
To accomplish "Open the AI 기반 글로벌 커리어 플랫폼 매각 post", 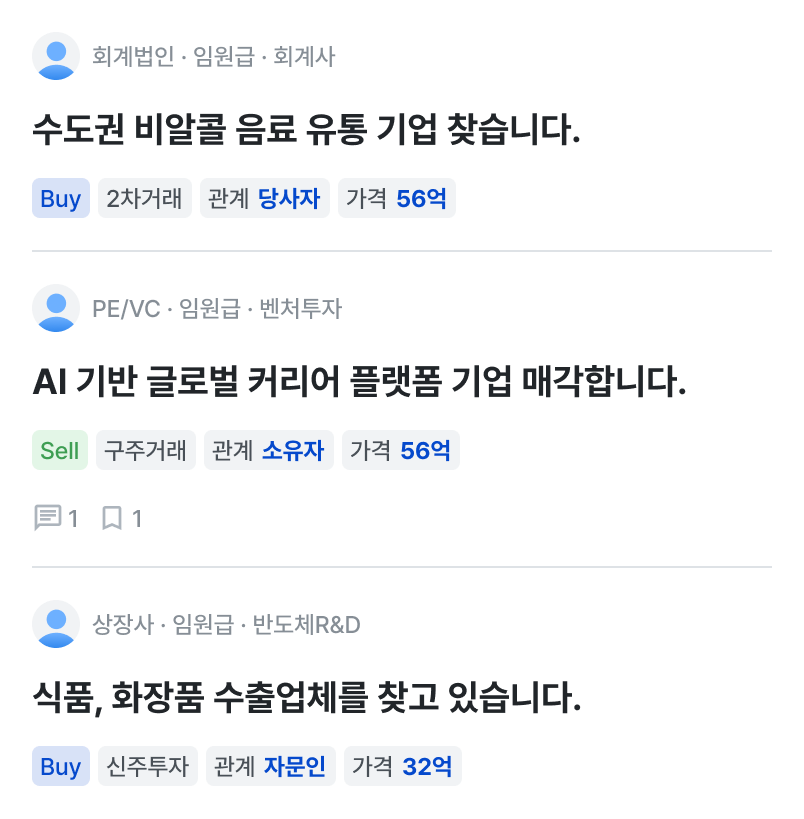I will coord(359,382).
